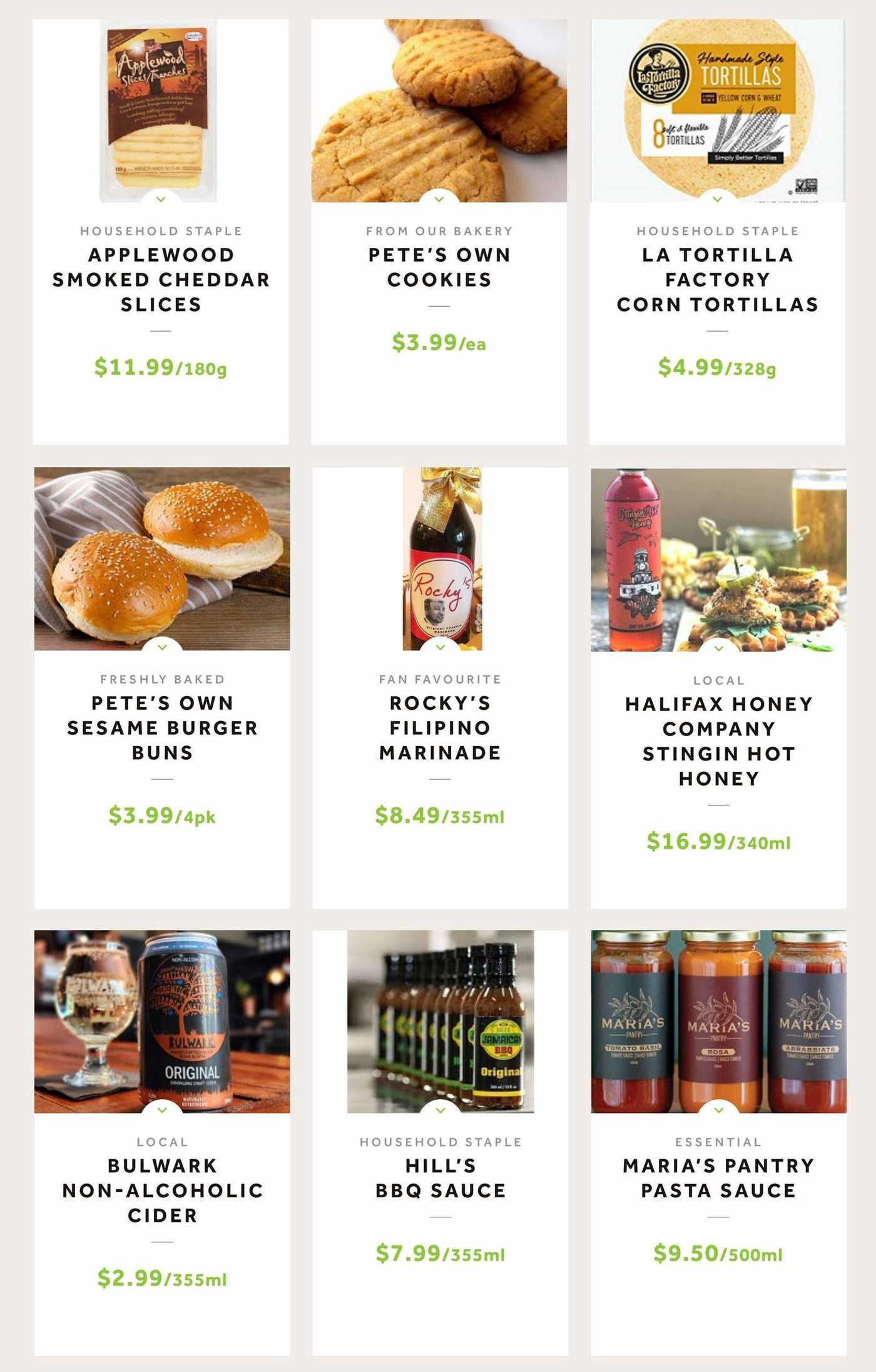Open Hill's BBQ Sauce product card
Image resolution: width=876 pixels, height=1372 pixels.
[x=440, y=1178]
